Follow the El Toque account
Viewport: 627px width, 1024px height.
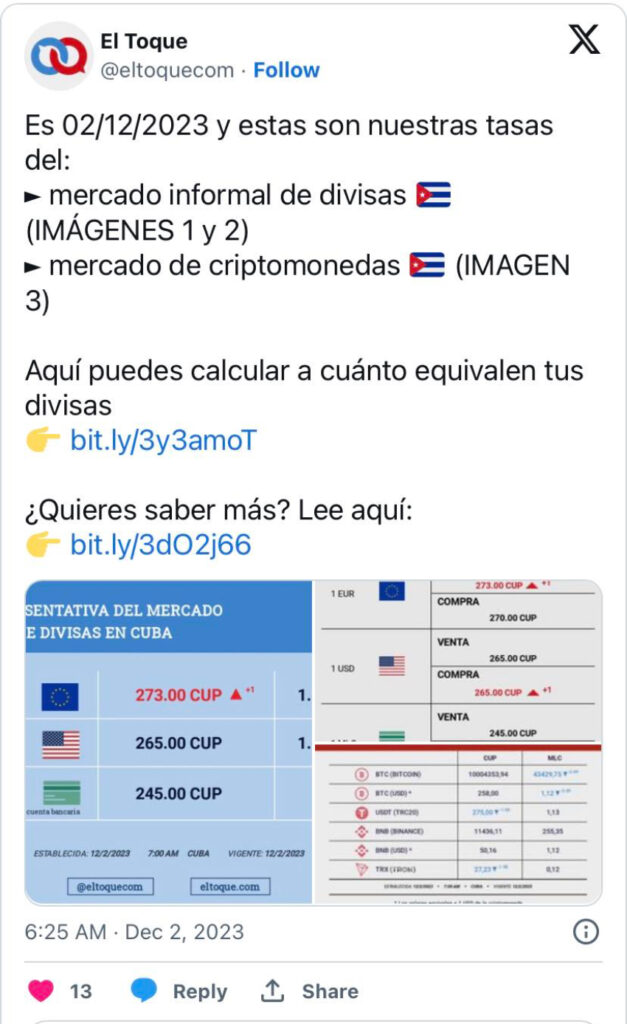(x=286, y=70)
